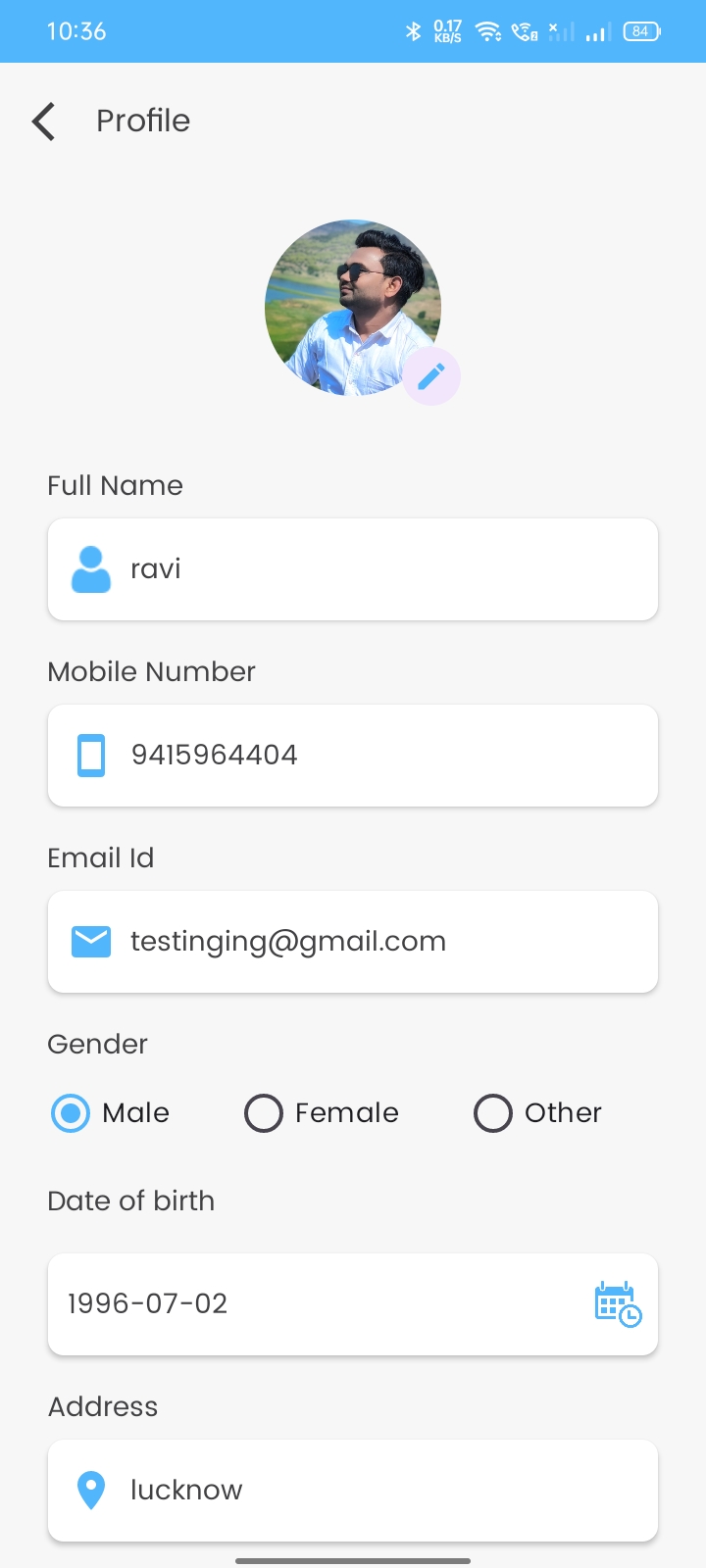Tap the Full Name field with ravi
Viewport: 706px width, 1568px height.
[353, 569]
